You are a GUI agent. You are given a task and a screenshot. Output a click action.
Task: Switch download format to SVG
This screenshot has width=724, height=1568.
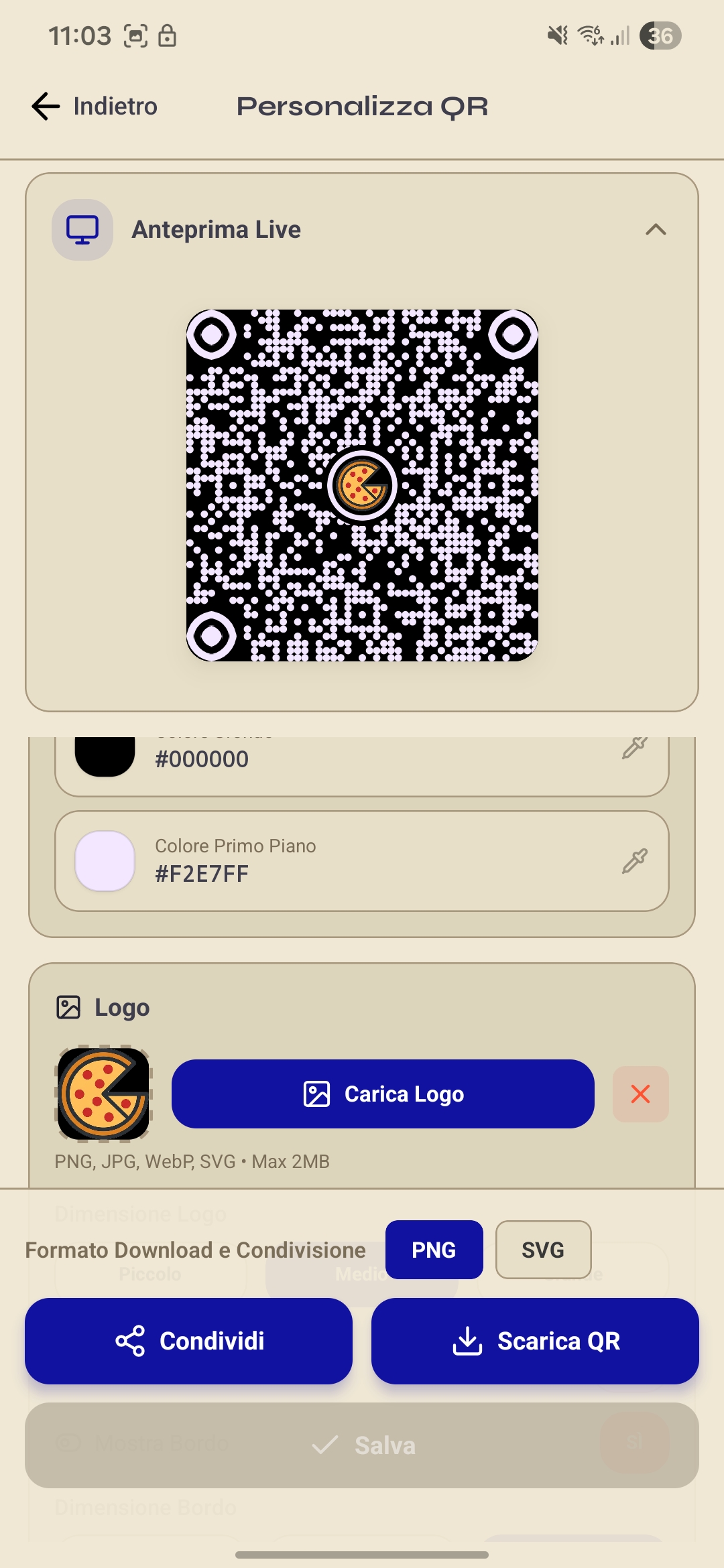pos(543,1249)
